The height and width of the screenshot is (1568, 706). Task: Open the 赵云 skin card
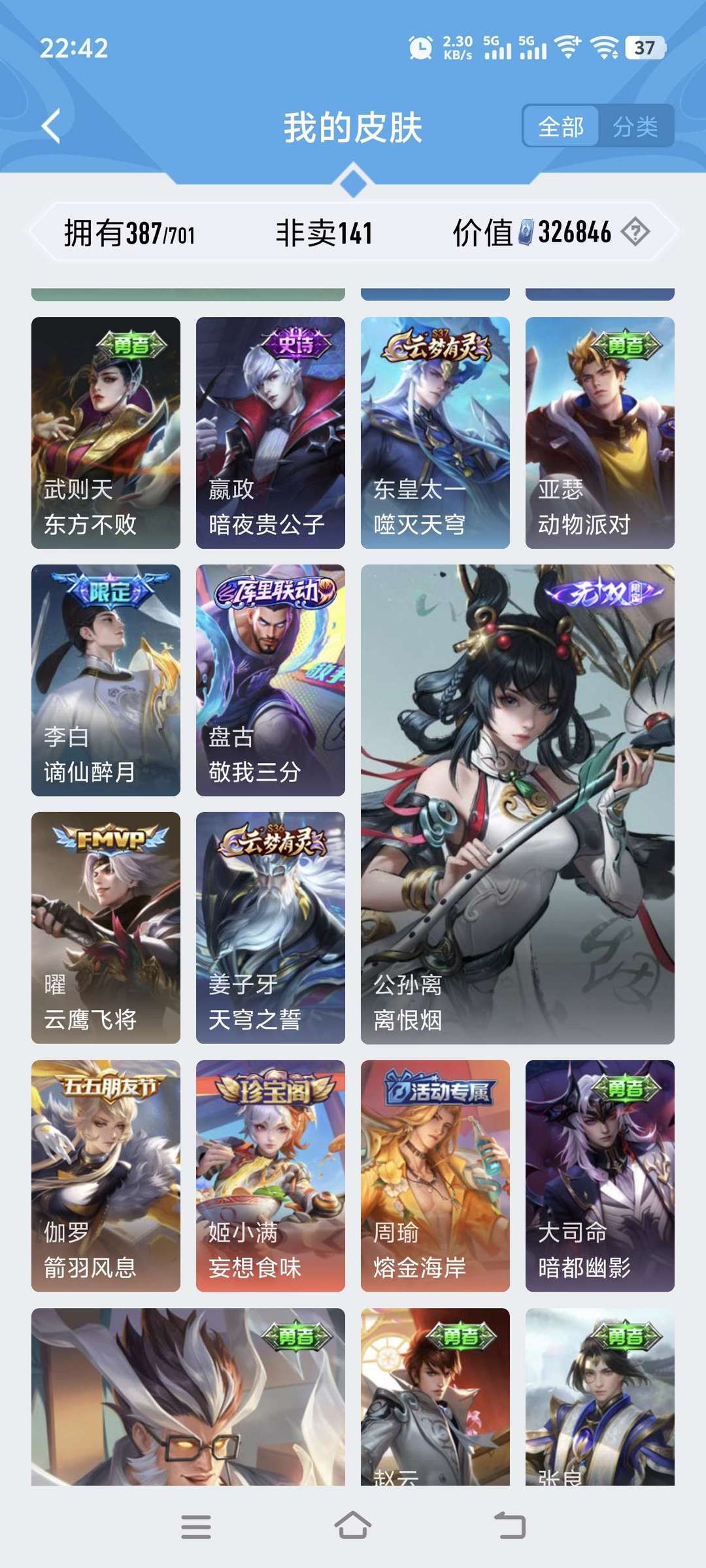coord(435,1397)
